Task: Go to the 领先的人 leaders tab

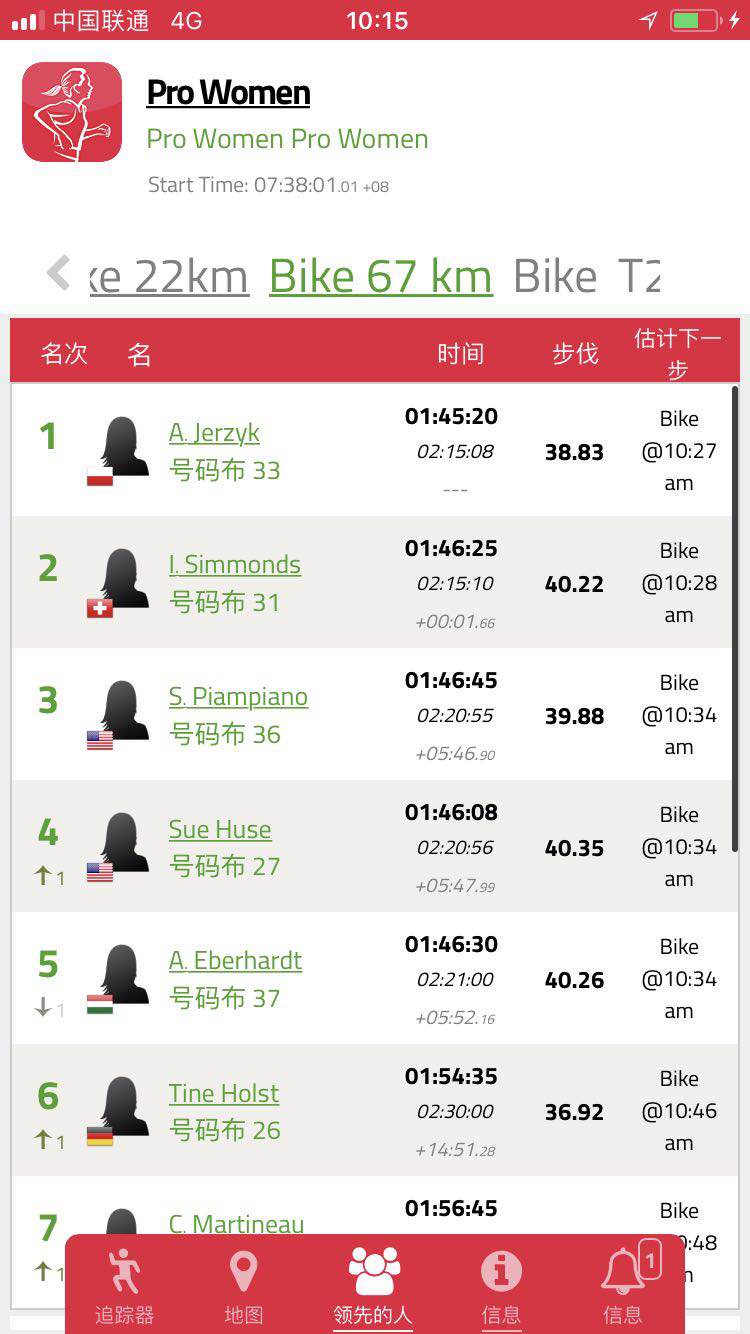Action: click(x=373, y=1286)
